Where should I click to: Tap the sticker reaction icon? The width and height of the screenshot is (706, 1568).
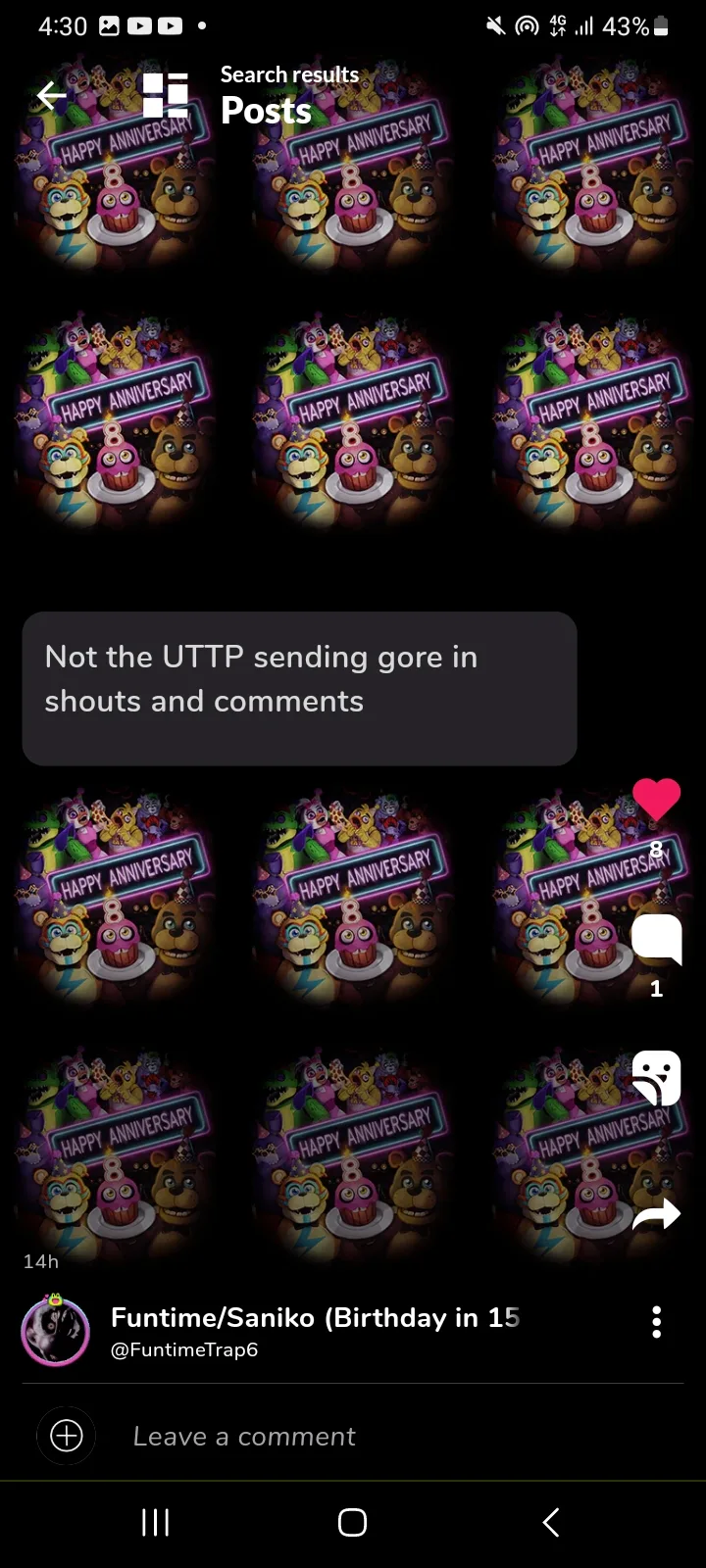pos(656,1077)
